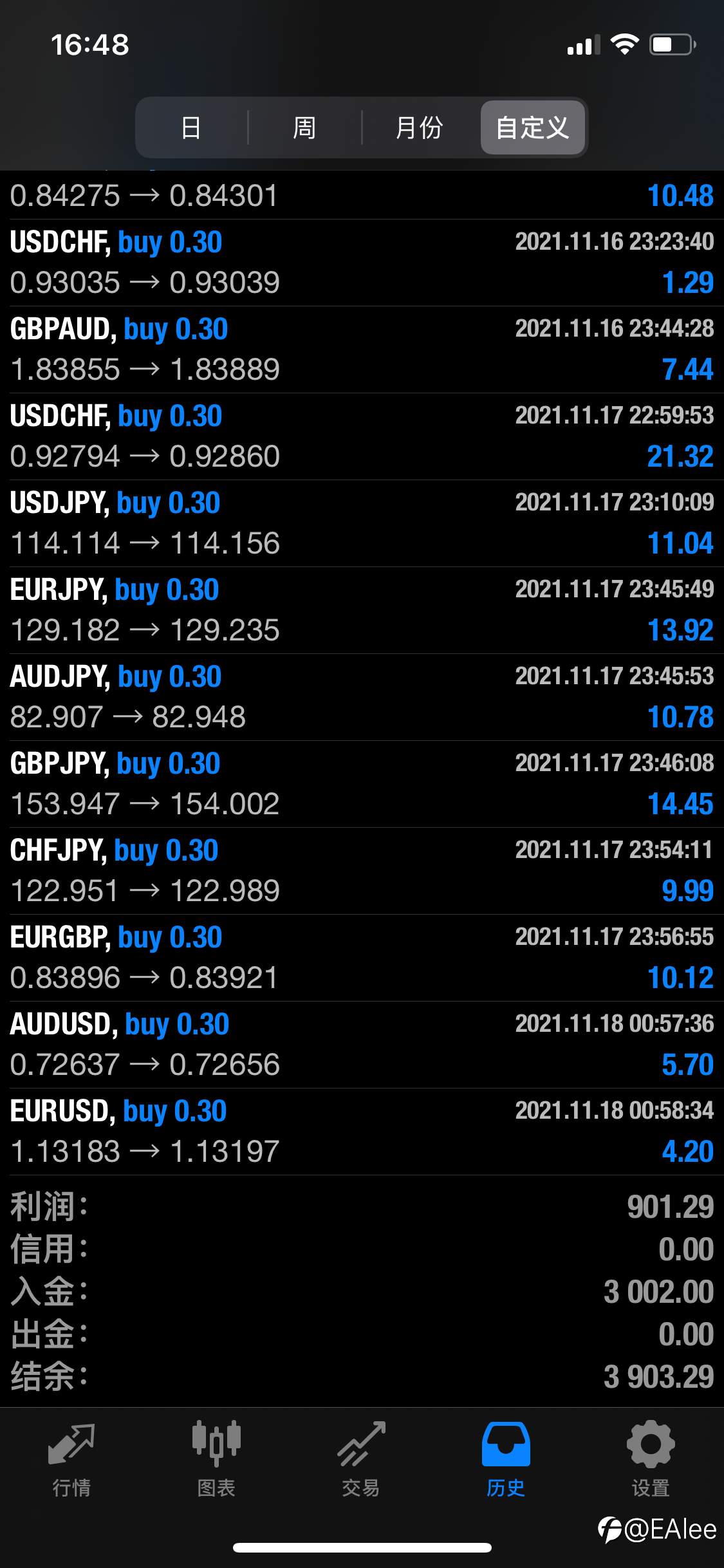Open the 设置 tab

coord(651,1459)
